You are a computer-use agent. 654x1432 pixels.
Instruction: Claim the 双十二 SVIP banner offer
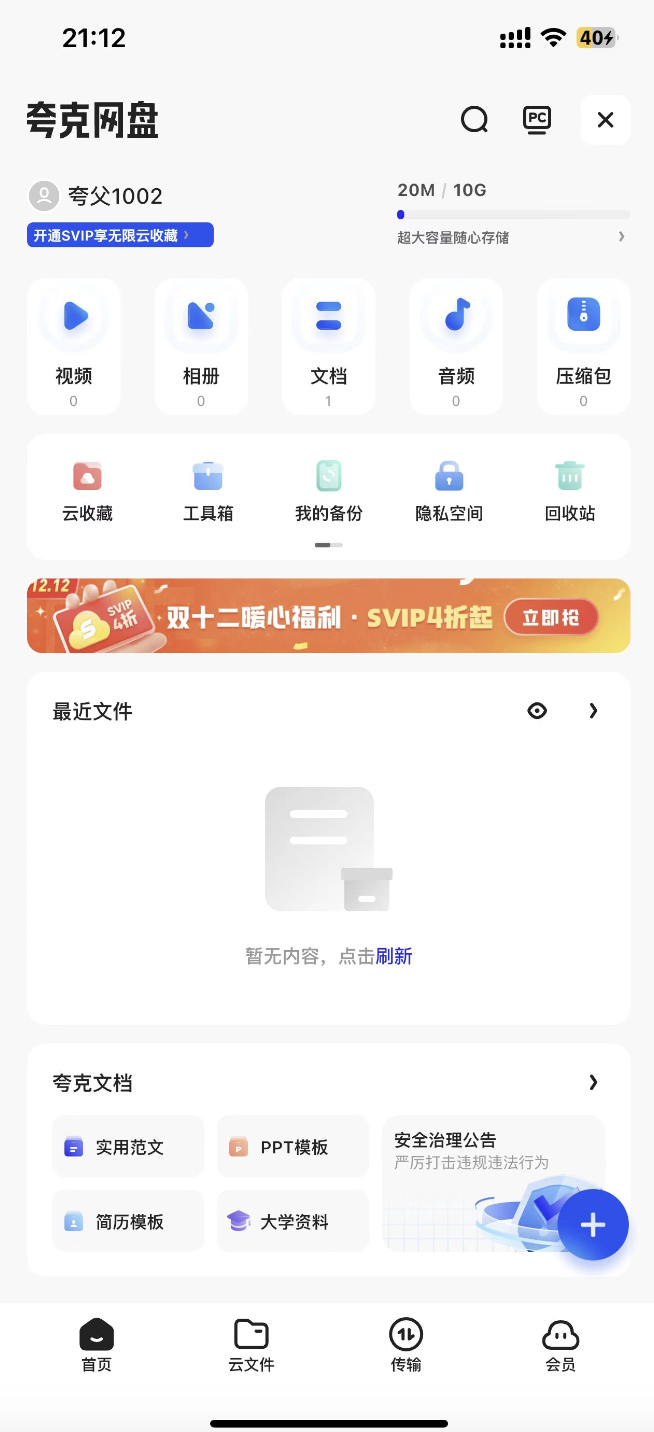[x=551, y=616]
